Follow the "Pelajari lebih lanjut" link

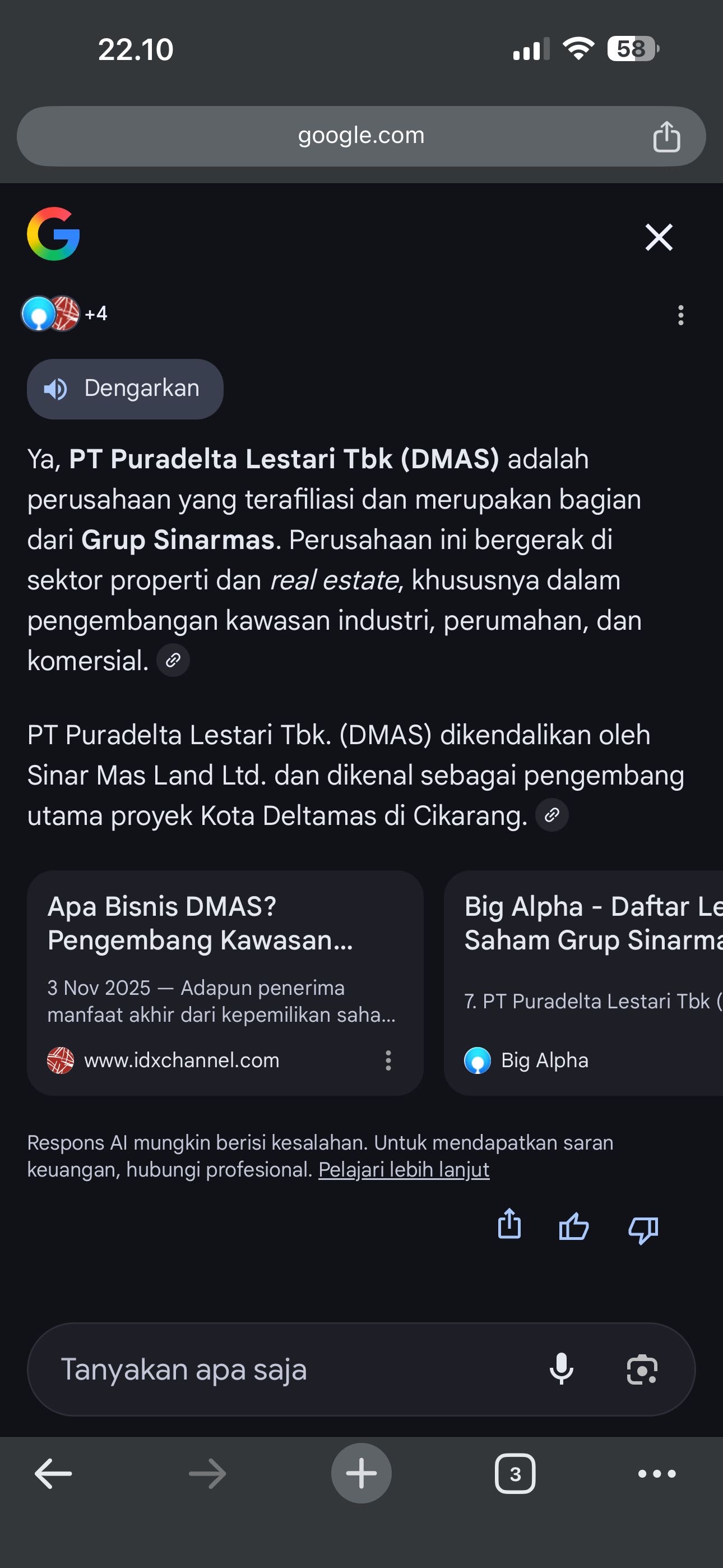tap(404, 1169)
